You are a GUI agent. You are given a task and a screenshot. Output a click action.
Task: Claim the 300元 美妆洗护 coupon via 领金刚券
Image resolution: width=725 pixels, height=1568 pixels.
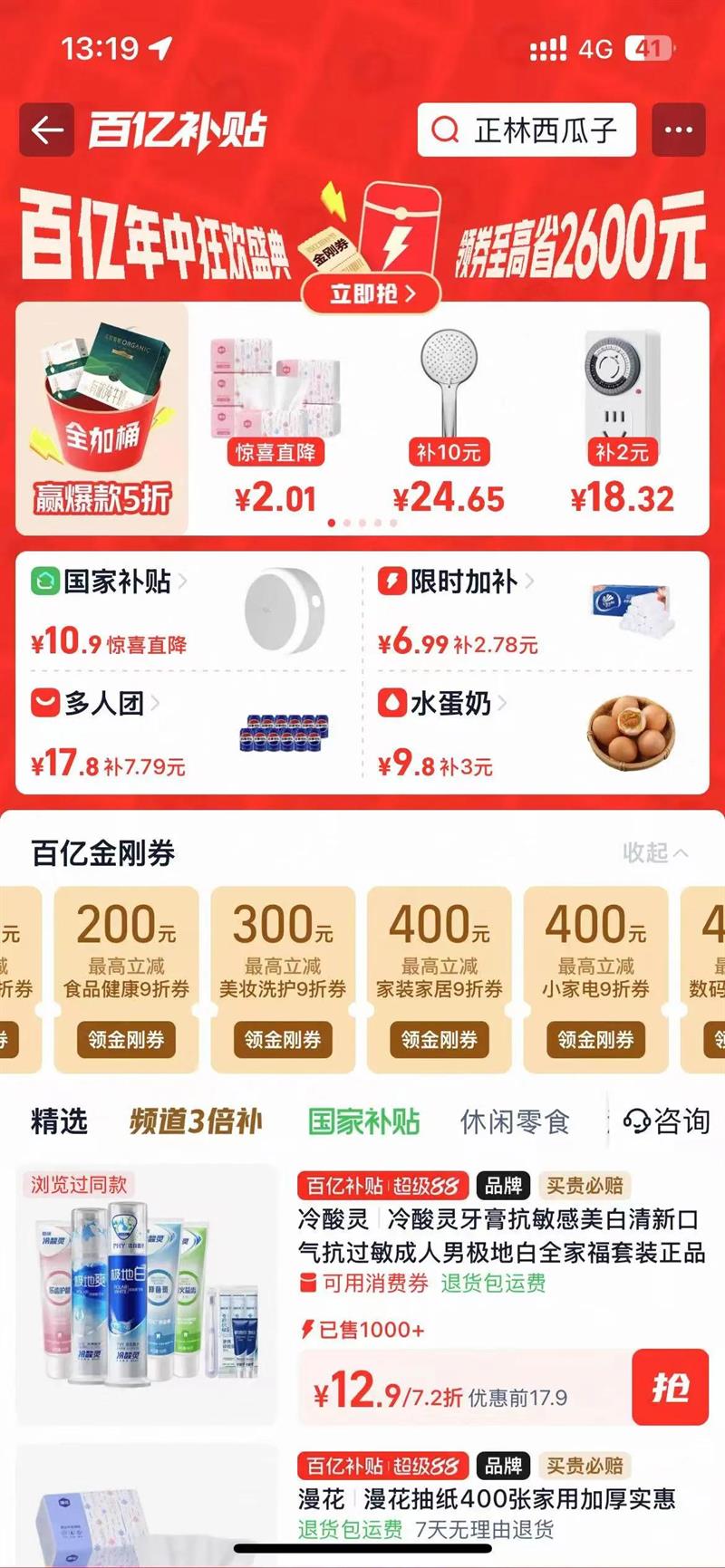(283, 1040)
